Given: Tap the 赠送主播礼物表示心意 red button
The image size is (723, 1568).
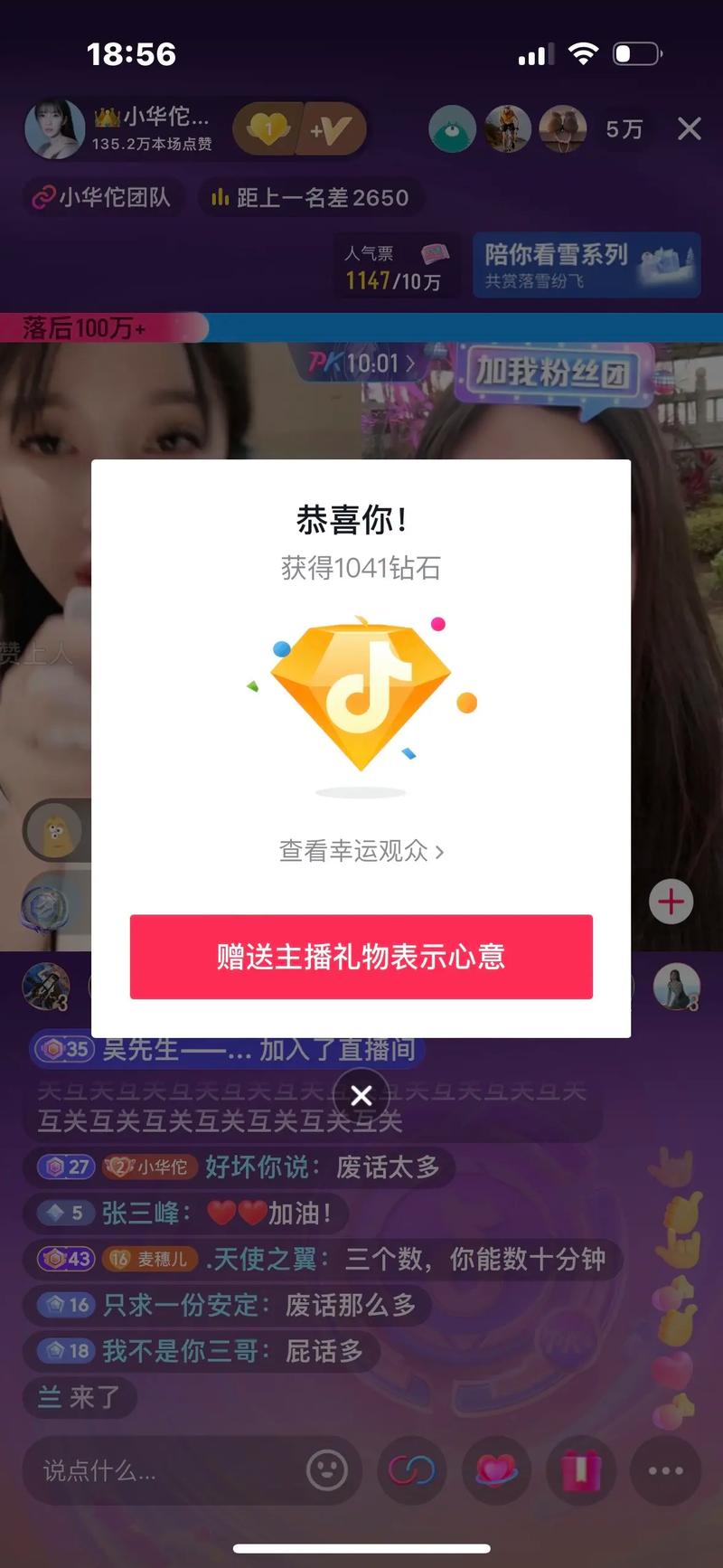Looking at the screenshot, I should point(361,956).
